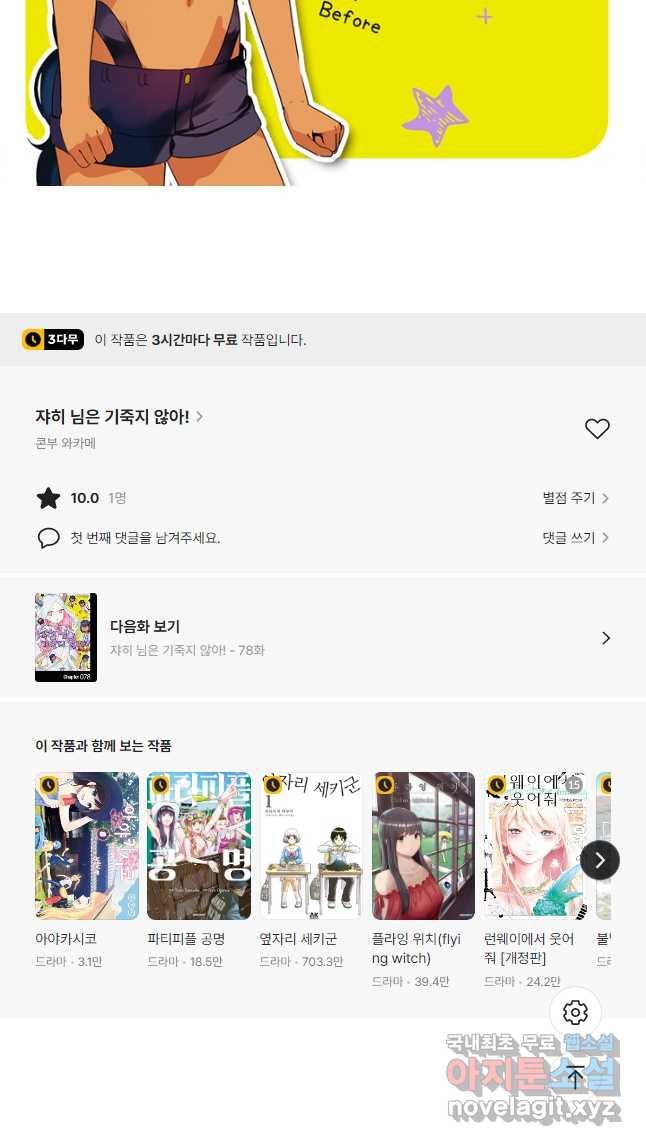Open the 아야카시코 recommendation
The height and width of the screenshot is (1146, 646).
pyautogui.click(x=87, y=846)
